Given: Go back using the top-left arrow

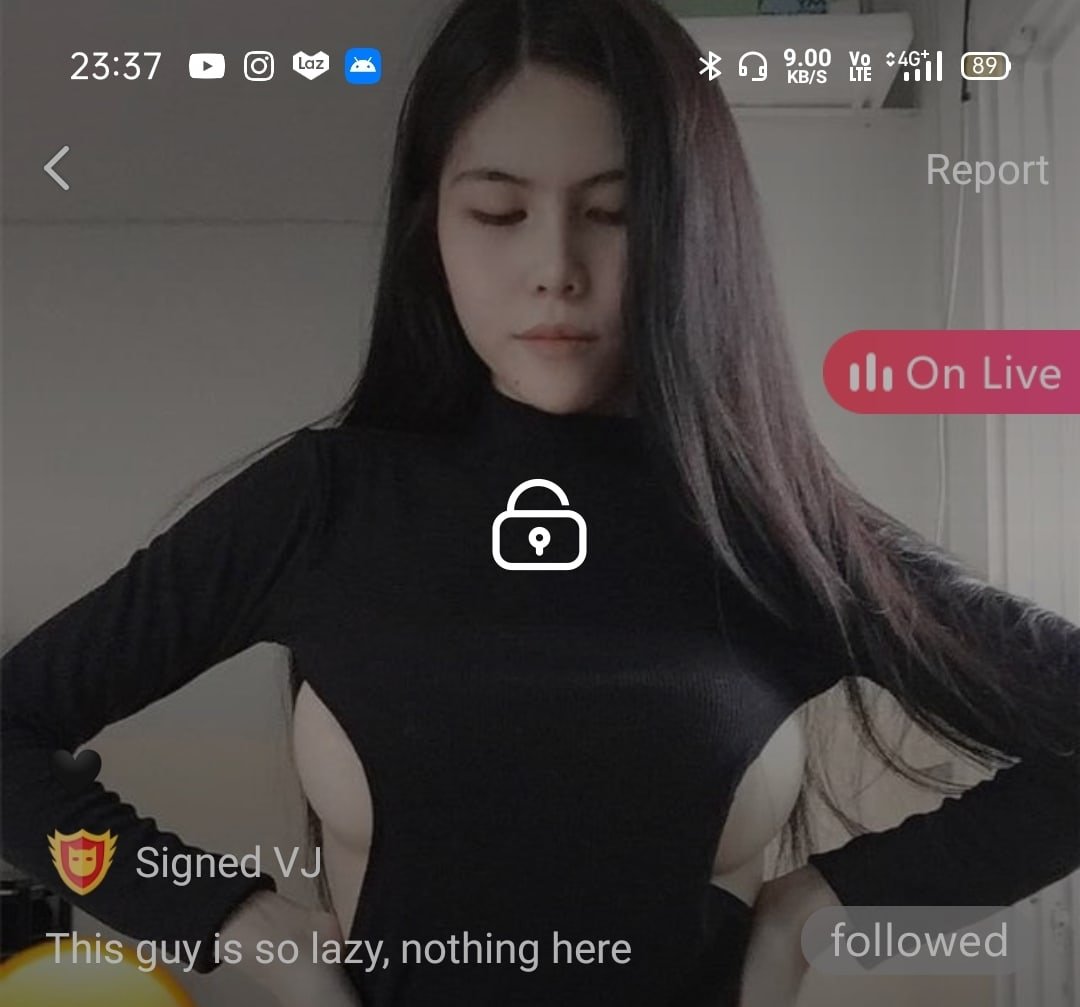Looking at the screenshot, I should pos(58,168).
